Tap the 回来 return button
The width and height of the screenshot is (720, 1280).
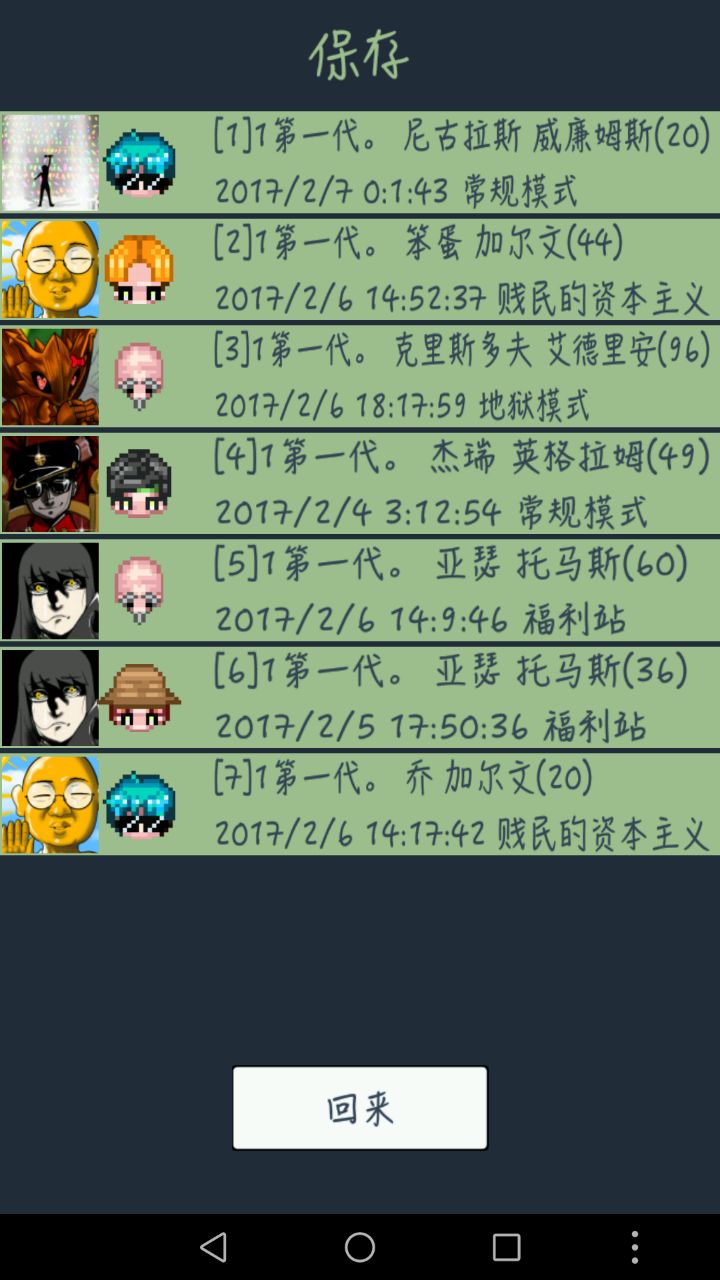click(360, 1108)
